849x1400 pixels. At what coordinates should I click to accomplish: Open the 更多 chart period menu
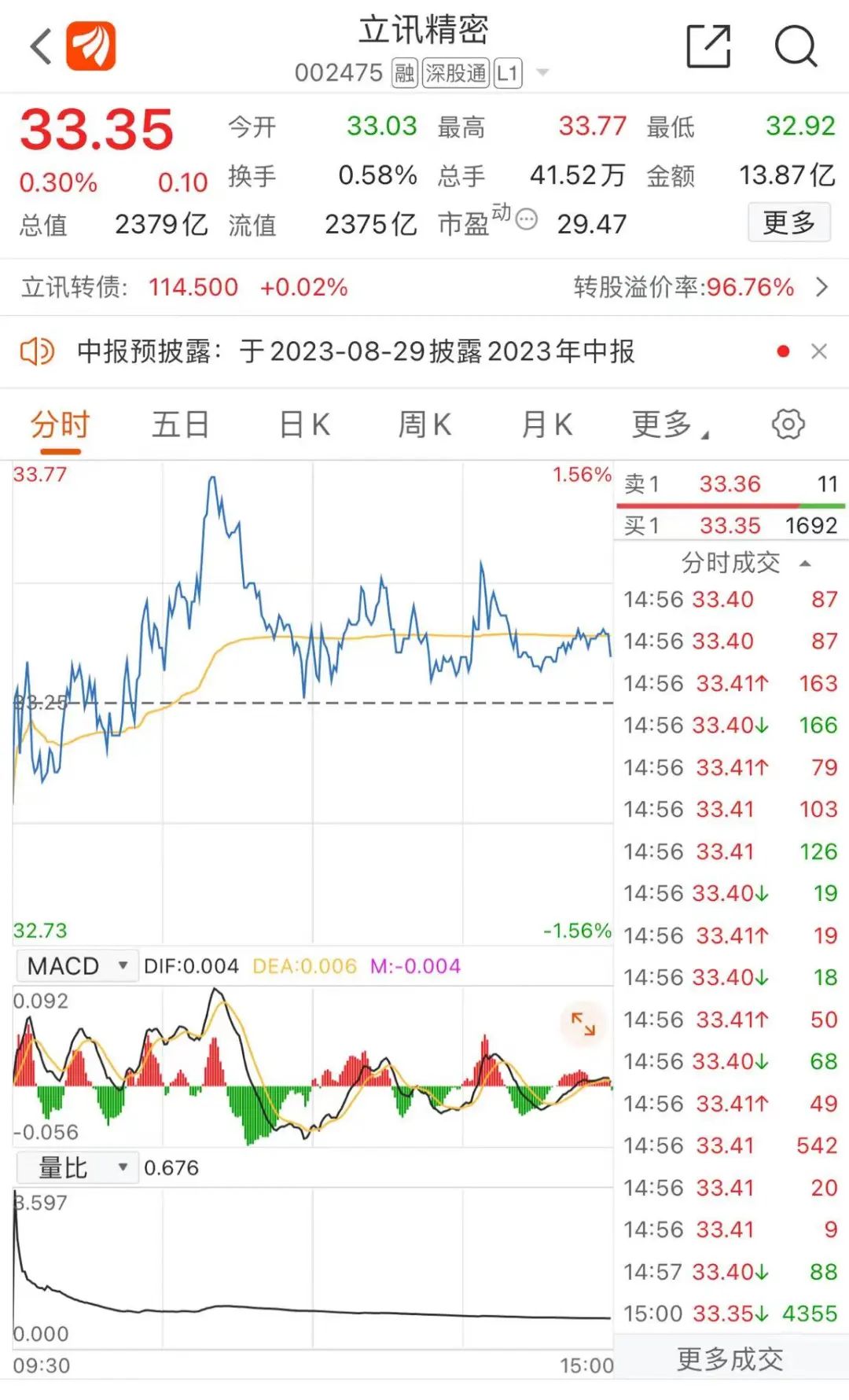pyautogui.click(x=669, y=424)
